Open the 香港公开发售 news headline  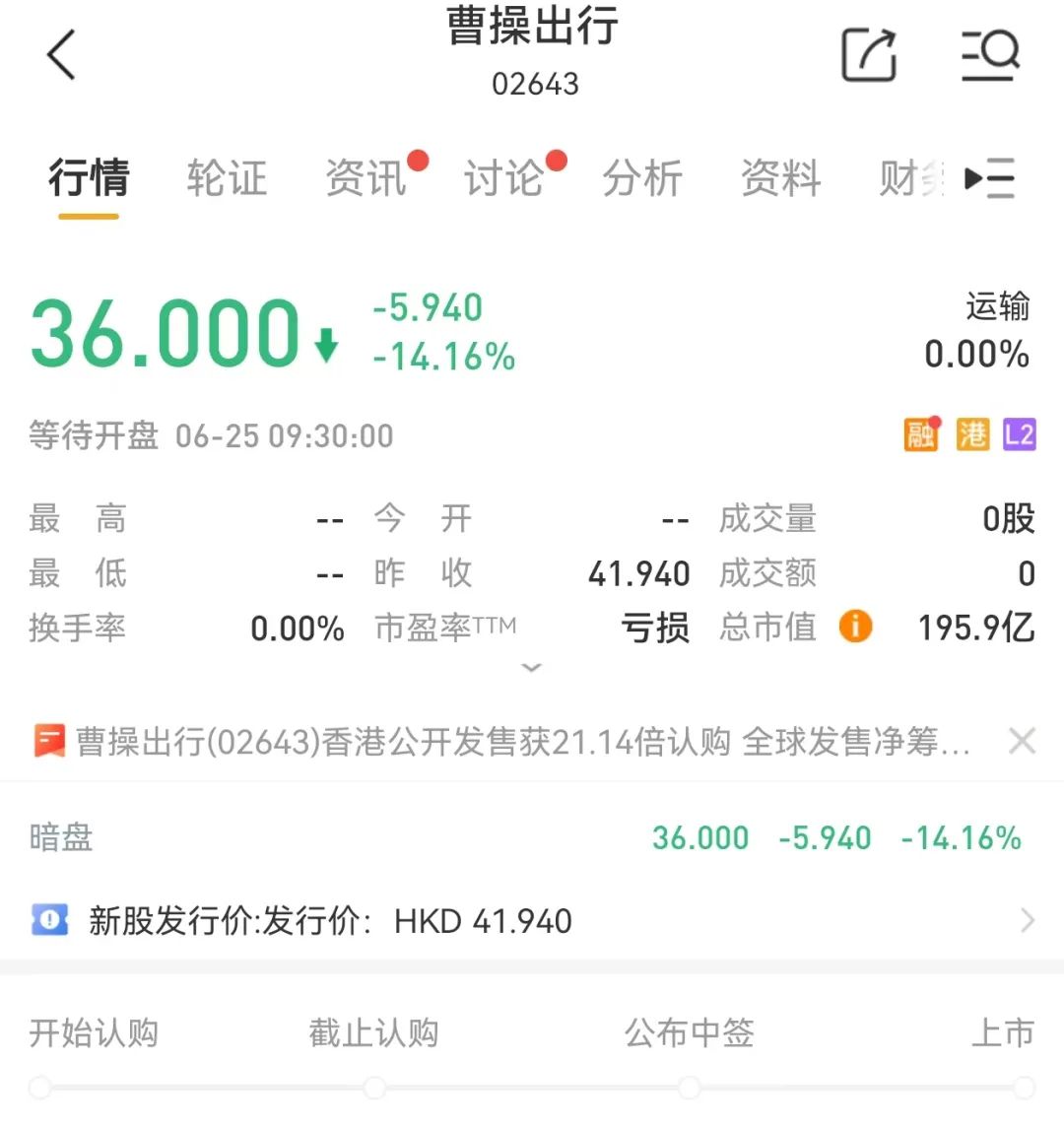522,741
